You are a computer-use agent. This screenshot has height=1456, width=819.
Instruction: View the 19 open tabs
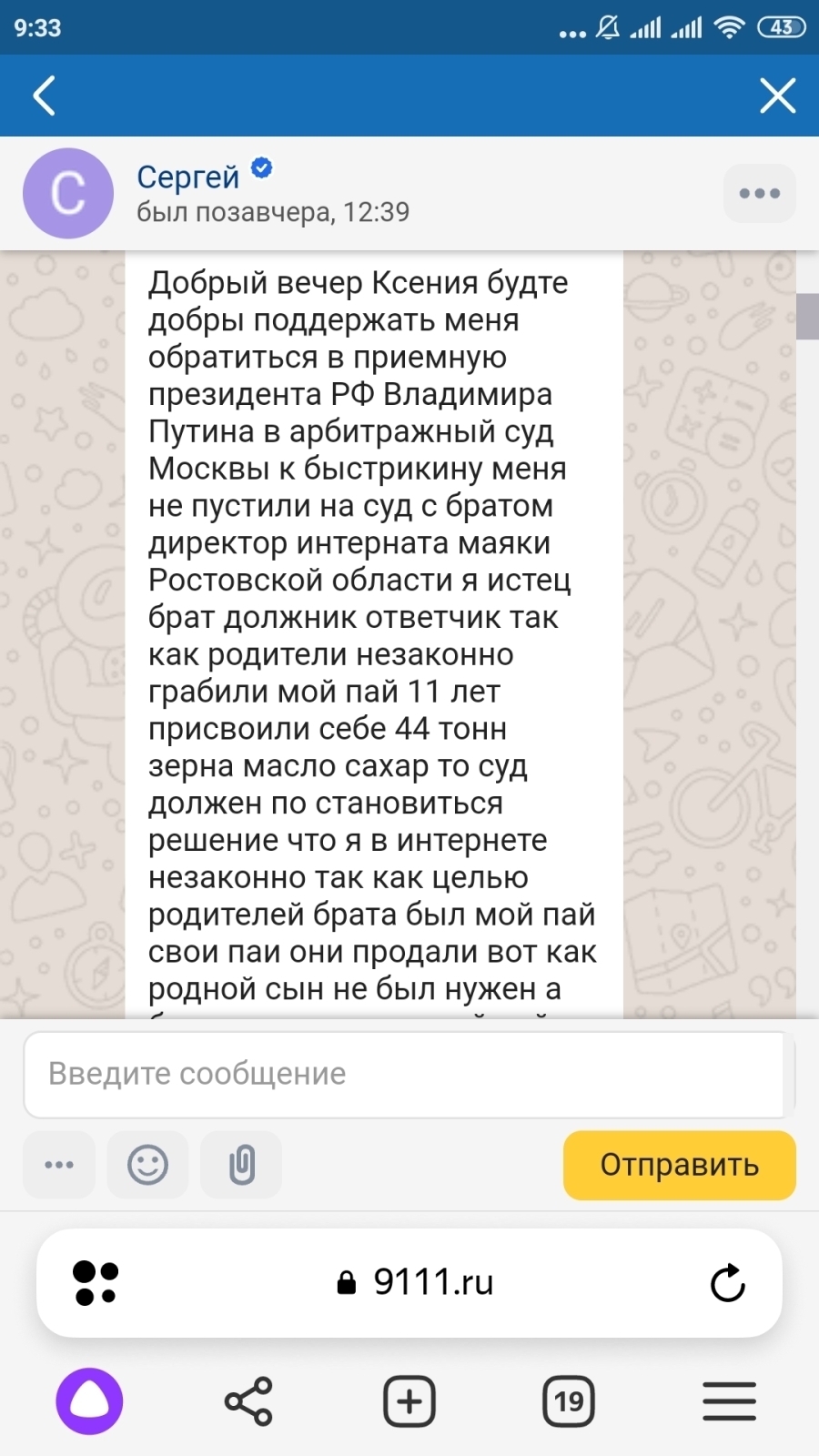[x=569, y=1401]
